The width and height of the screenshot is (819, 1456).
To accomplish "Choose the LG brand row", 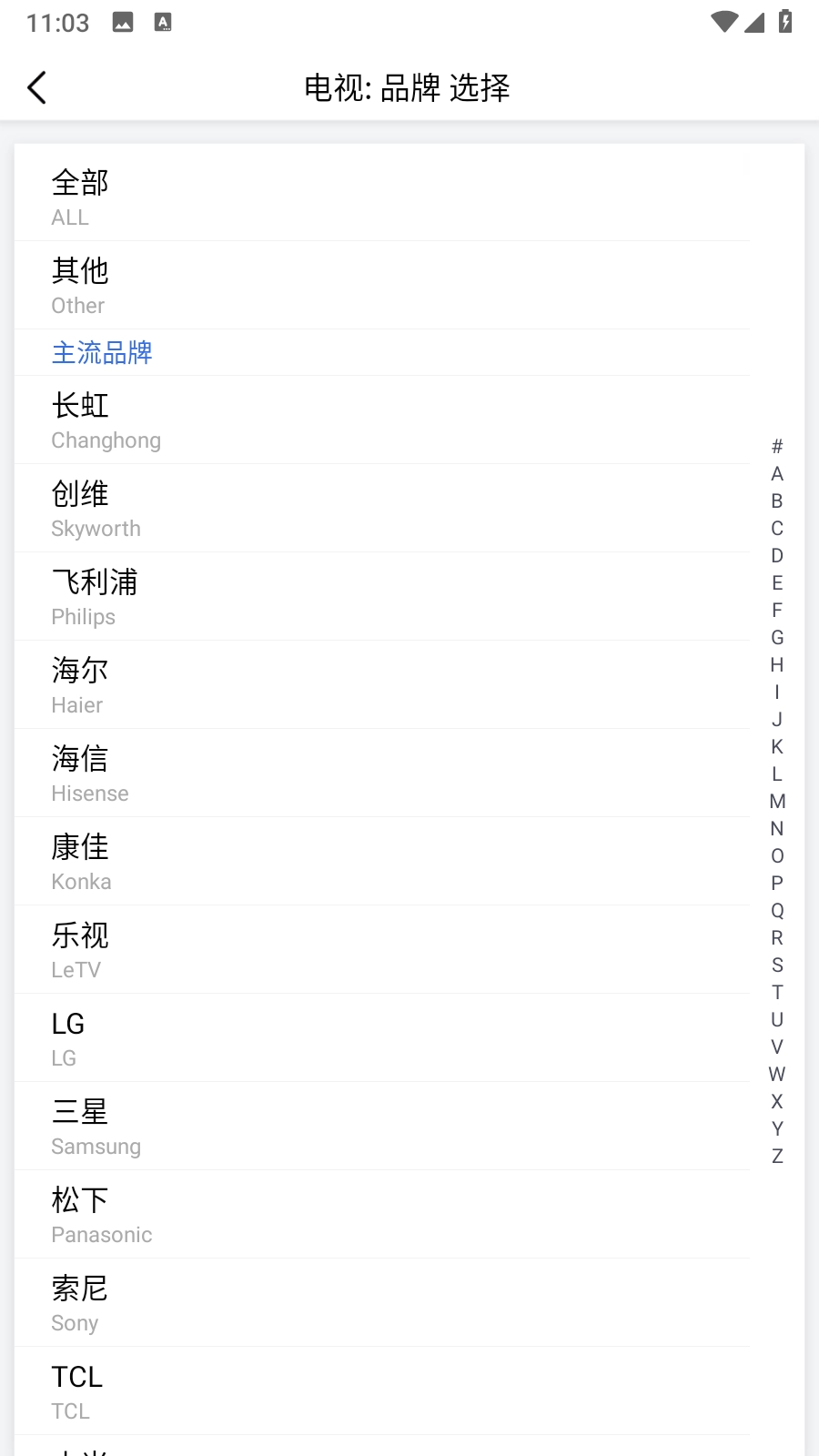I will [382, 1038].
